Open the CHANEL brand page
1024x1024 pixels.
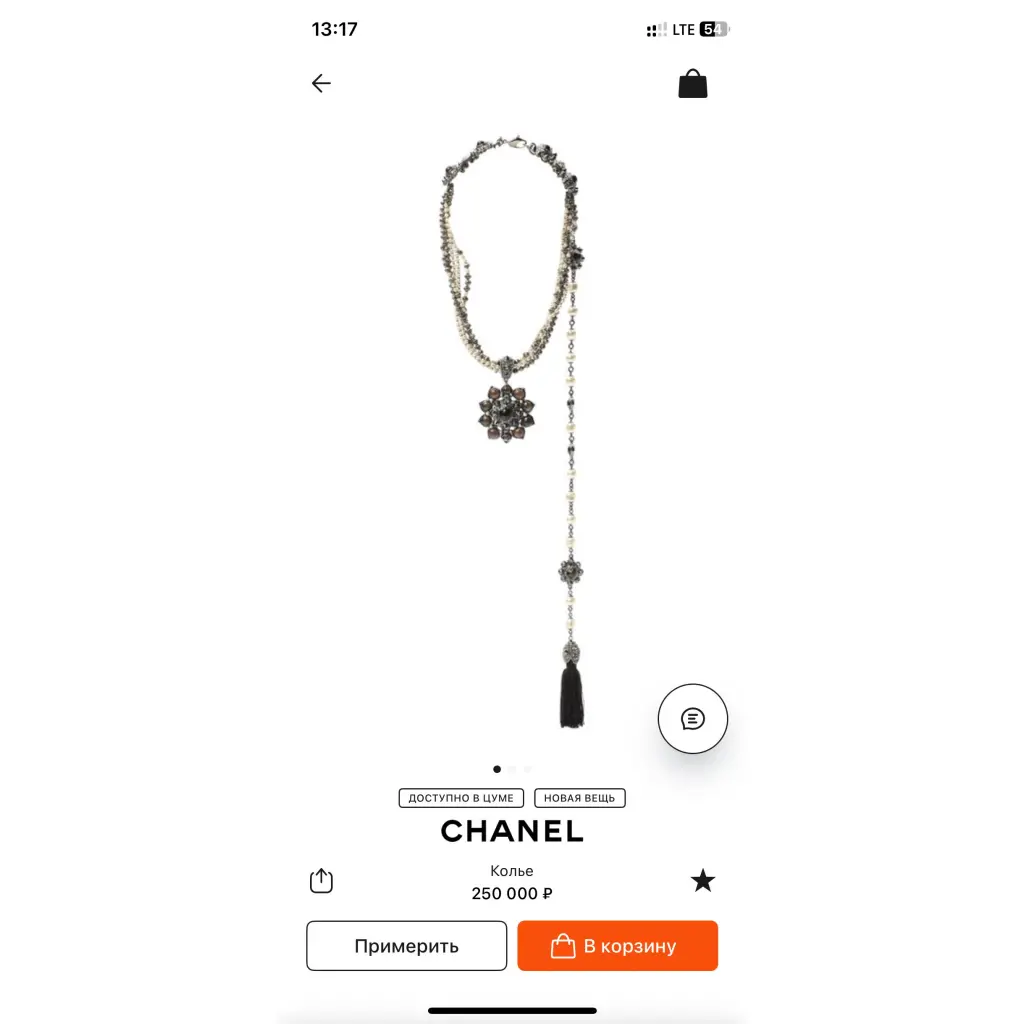[x=512, y=831]
